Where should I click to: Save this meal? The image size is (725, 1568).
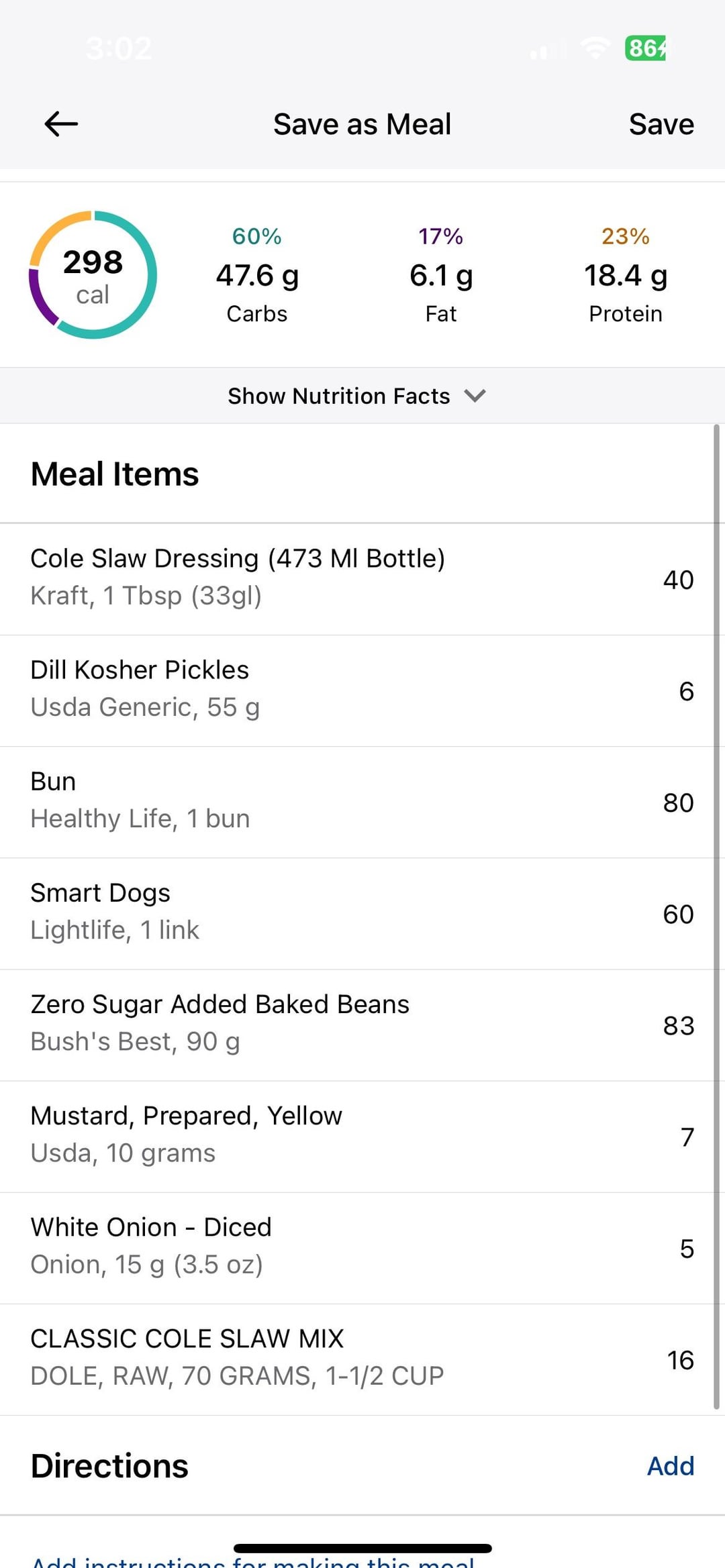pos(661,124)
